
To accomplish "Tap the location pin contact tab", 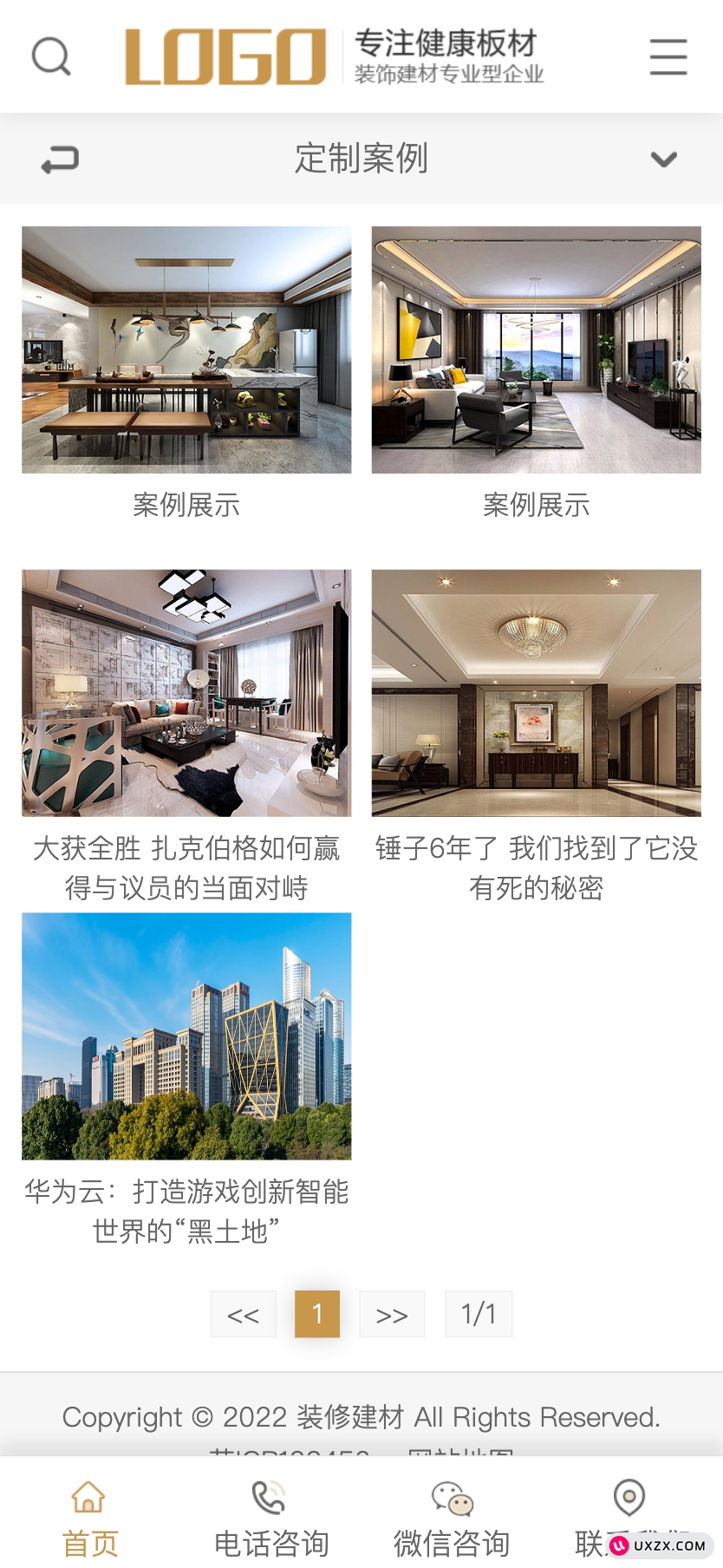I will (629, 1509).
